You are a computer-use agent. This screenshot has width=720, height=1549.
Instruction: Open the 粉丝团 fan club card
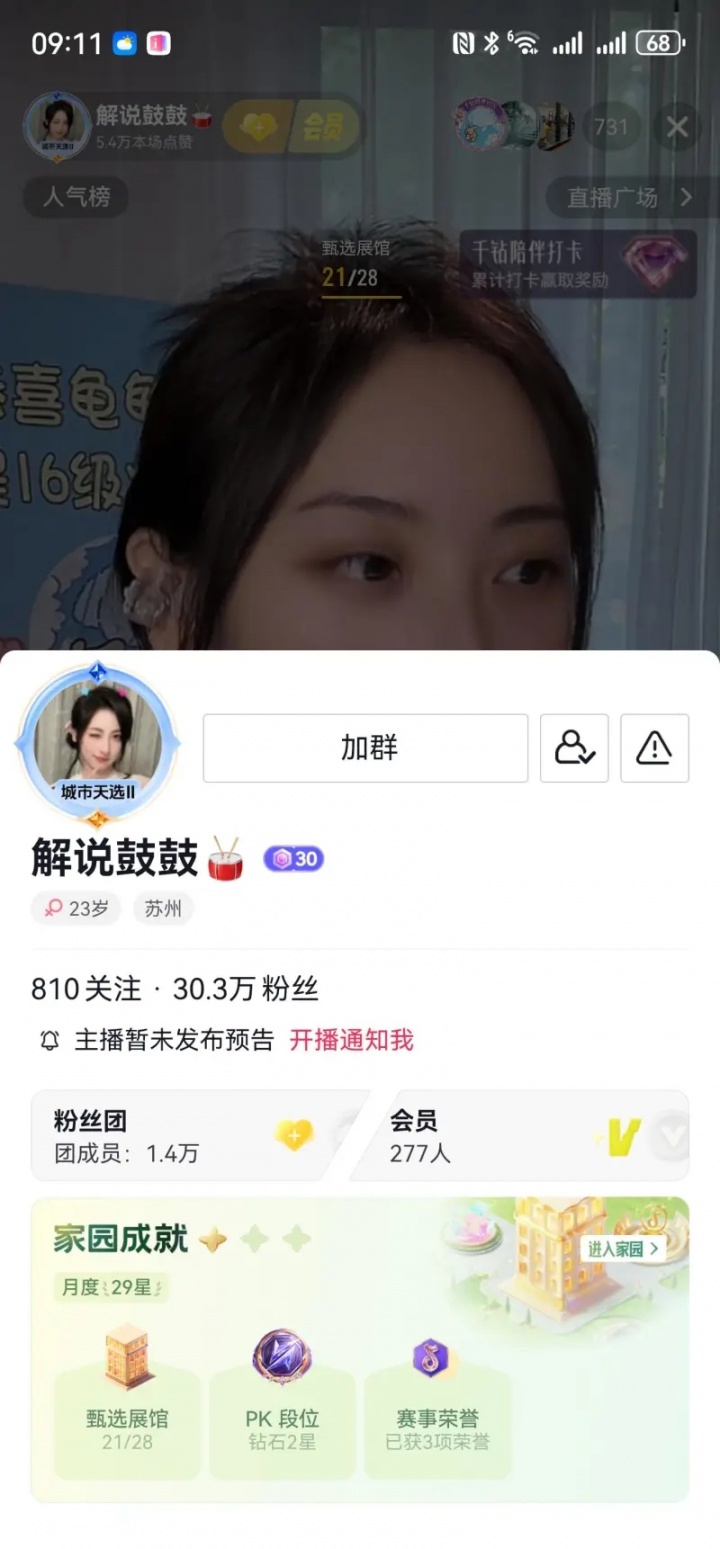(x=195, y=1135)
